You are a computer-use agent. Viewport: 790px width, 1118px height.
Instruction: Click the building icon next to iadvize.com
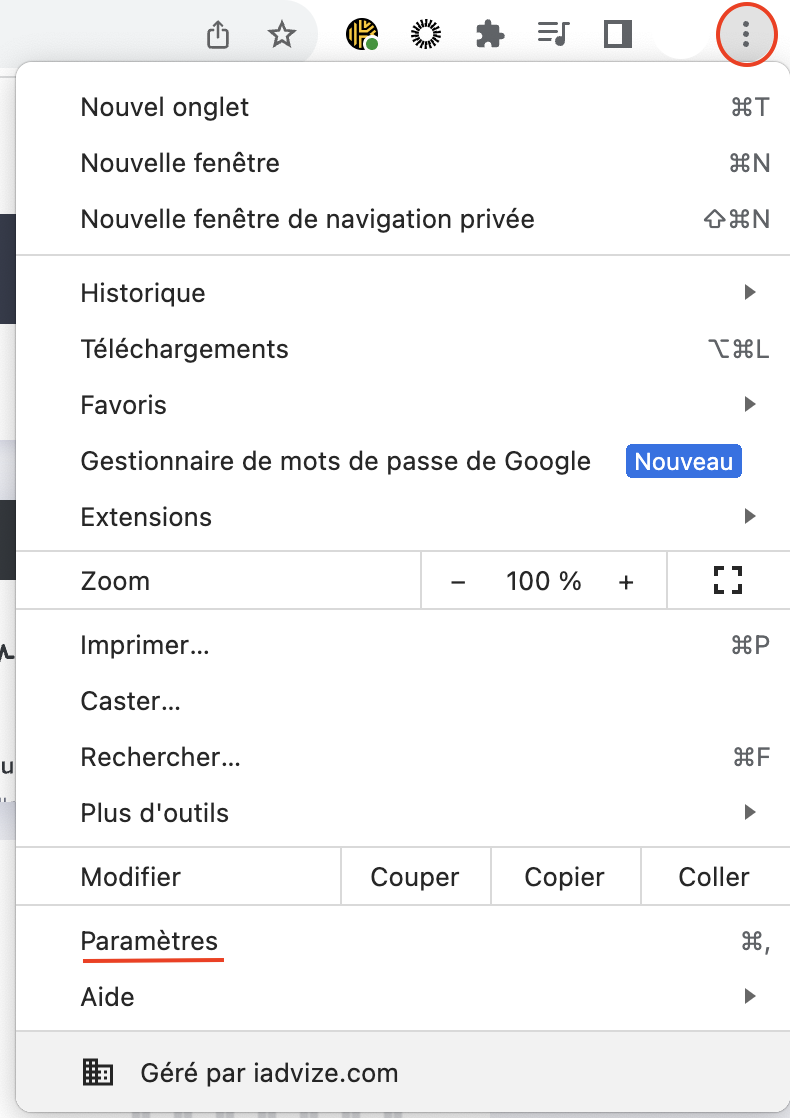(x=98, y=1071)
